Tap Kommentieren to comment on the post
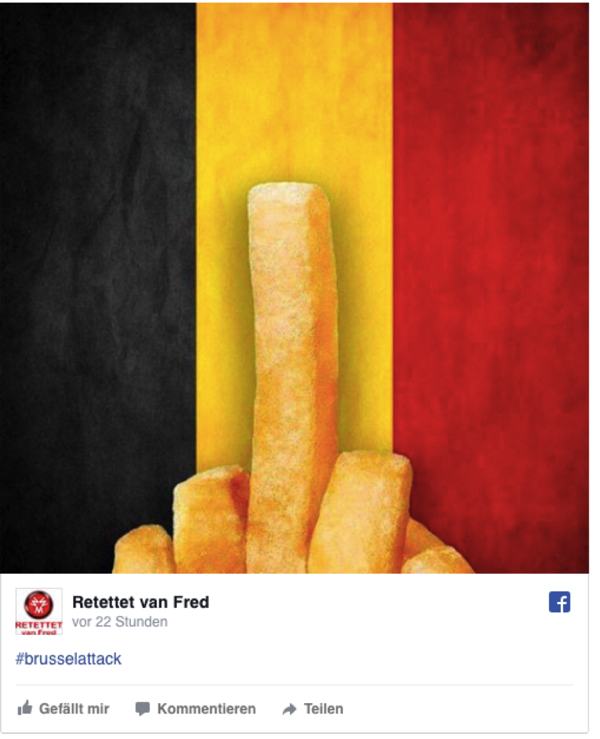 196,708
